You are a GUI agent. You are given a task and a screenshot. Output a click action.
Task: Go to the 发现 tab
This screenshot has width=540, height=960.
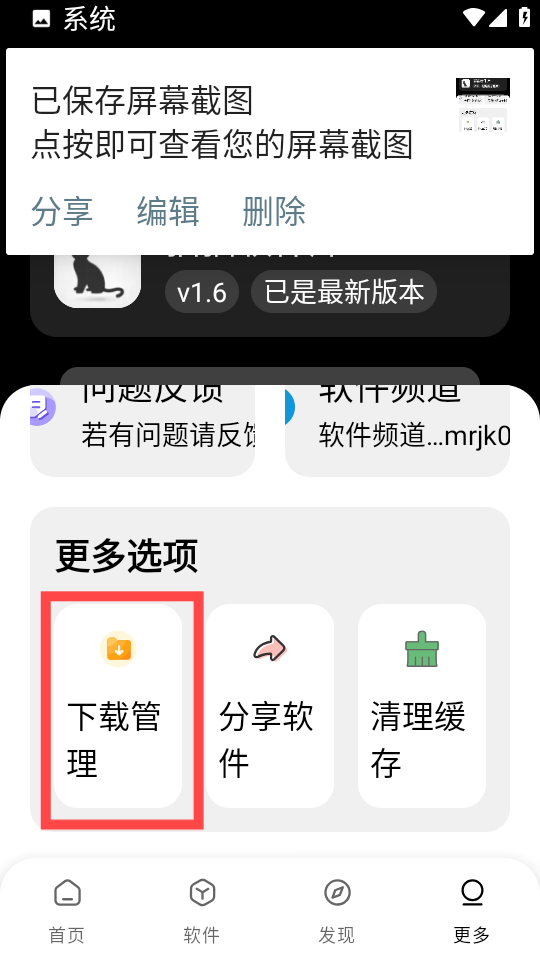pos(337,911)
